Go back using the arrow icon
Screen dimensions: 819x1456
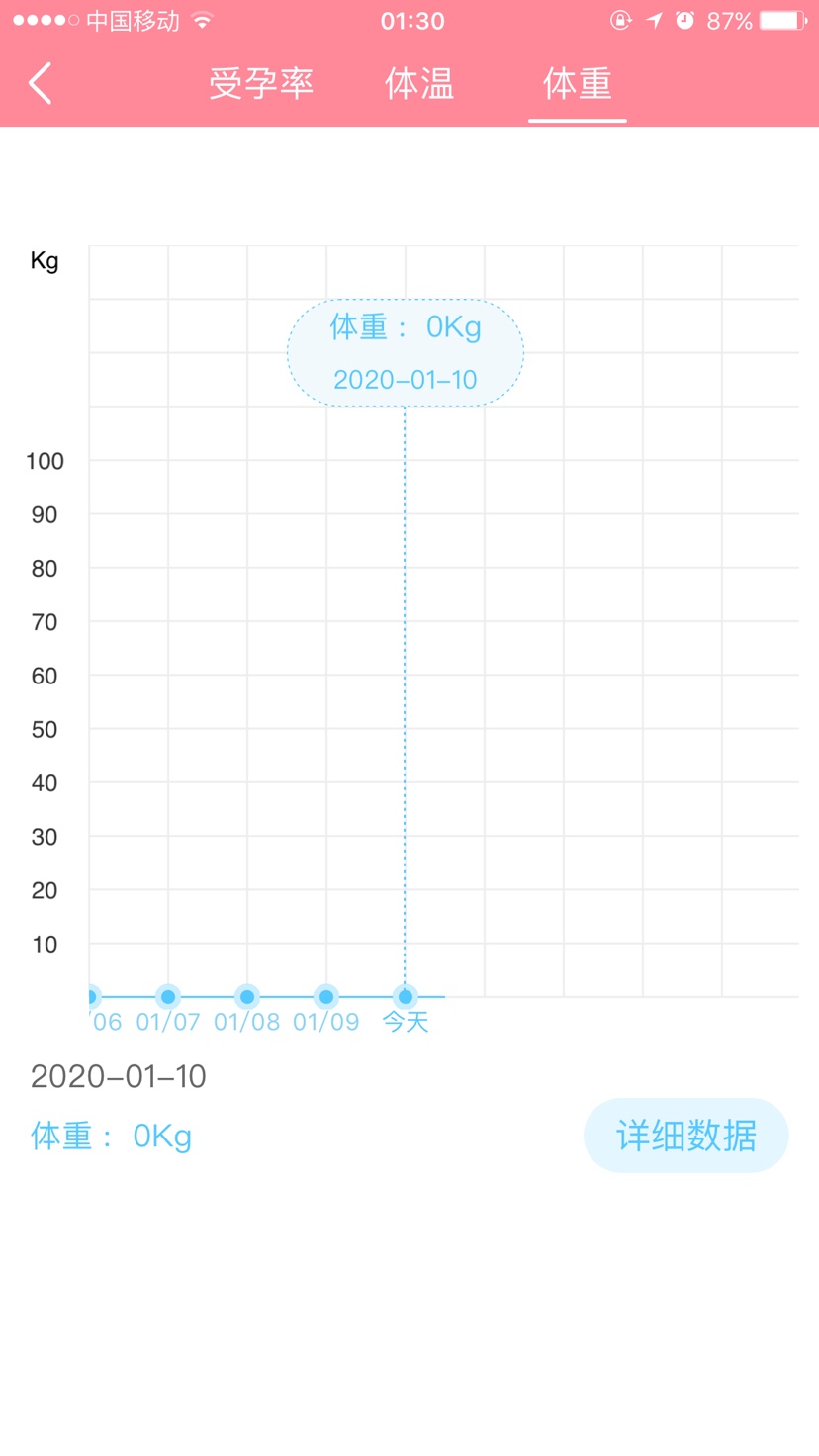tap(41, 84)
